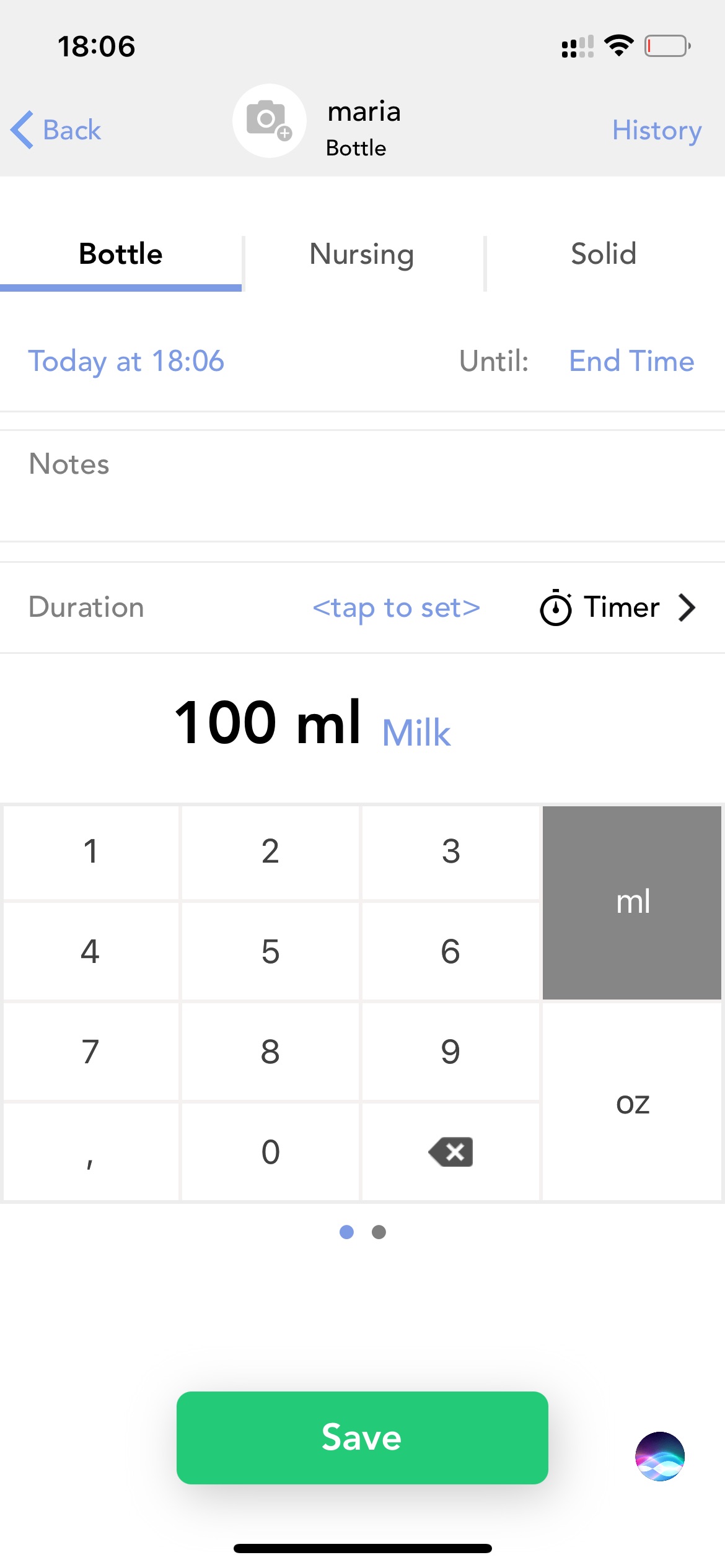Add a profile photo for maria
Screen dimensions: 725x1568
pos(269,121)
